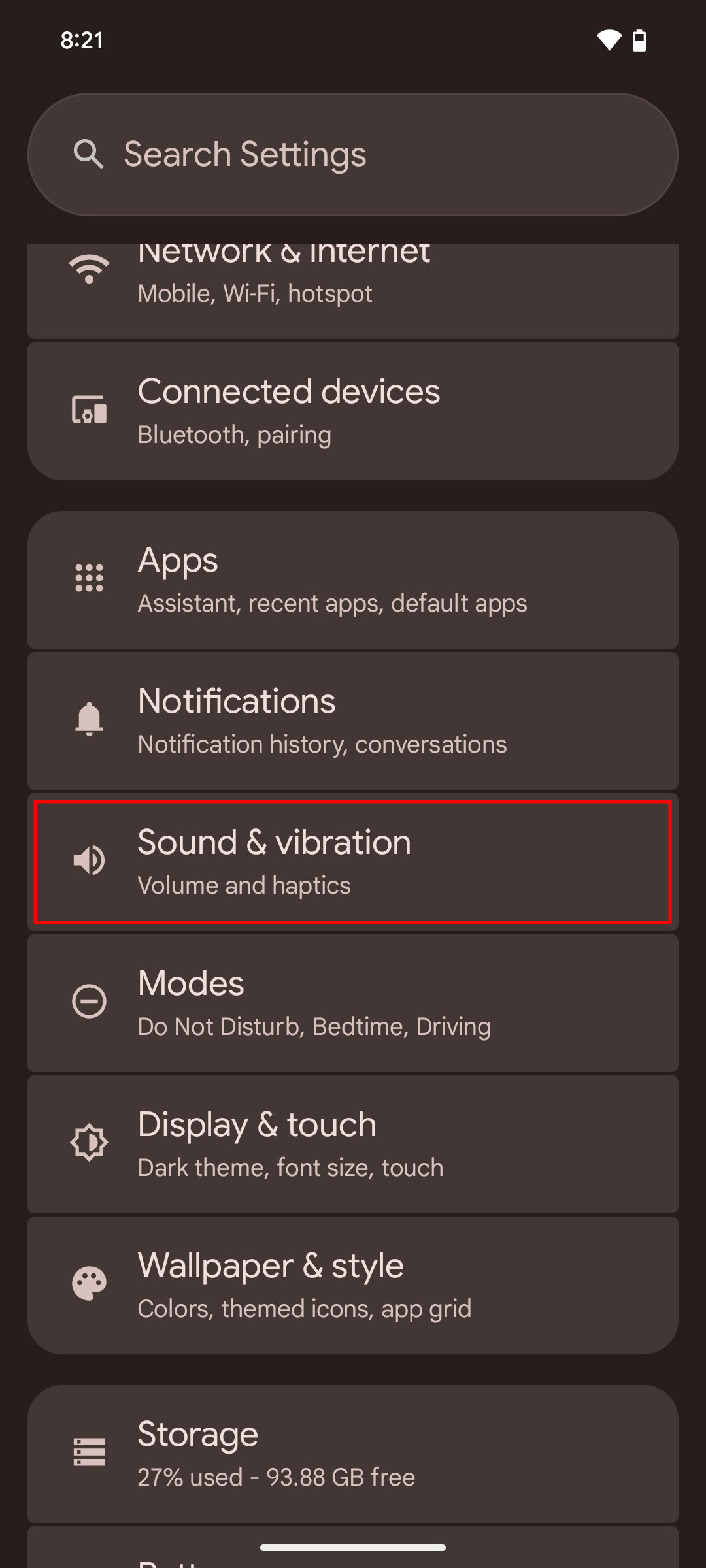The image size is (706, 1568).
Task: Open Sound & vibration
Action: [353, 862]
